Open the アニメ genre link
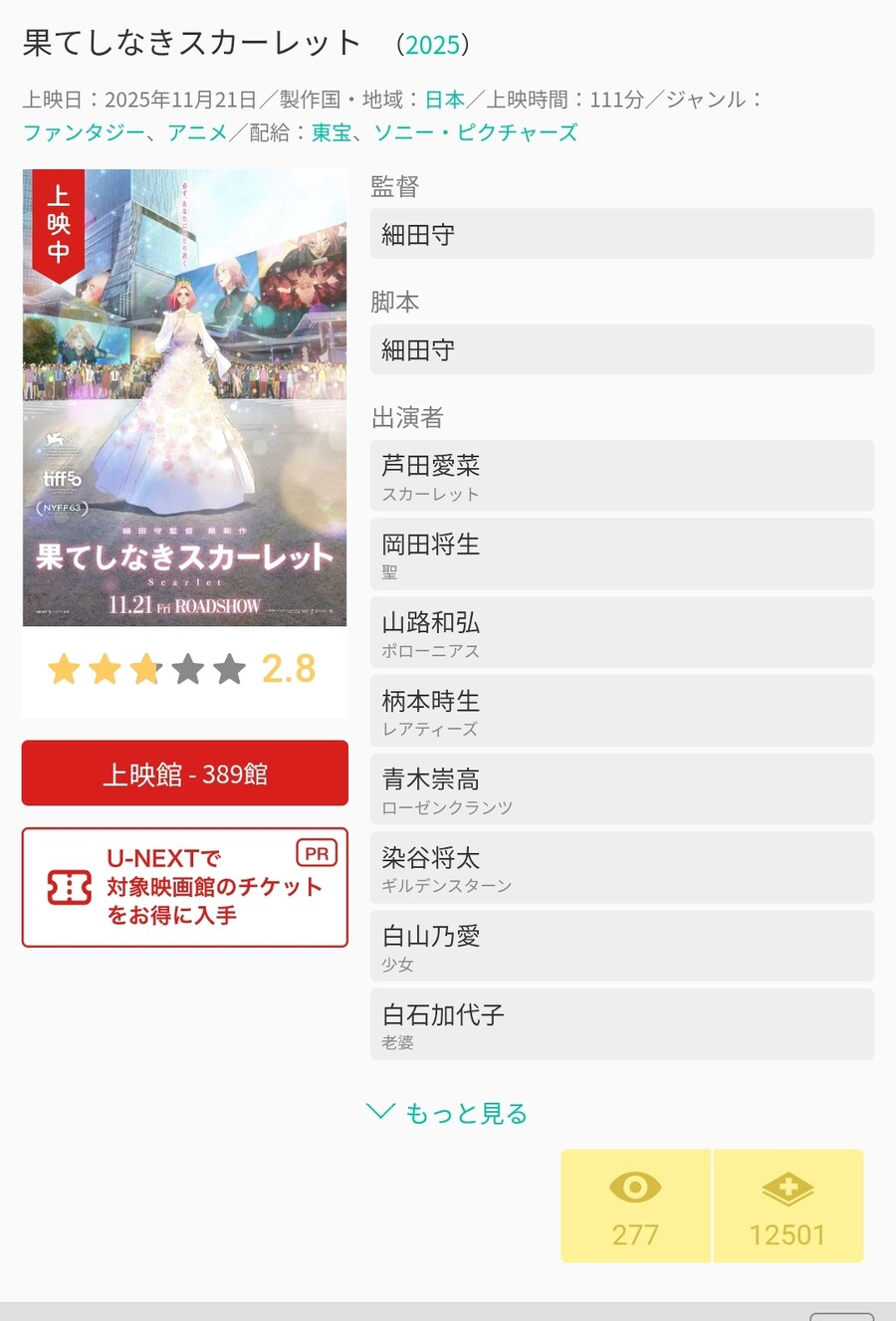 click(197, 132)
